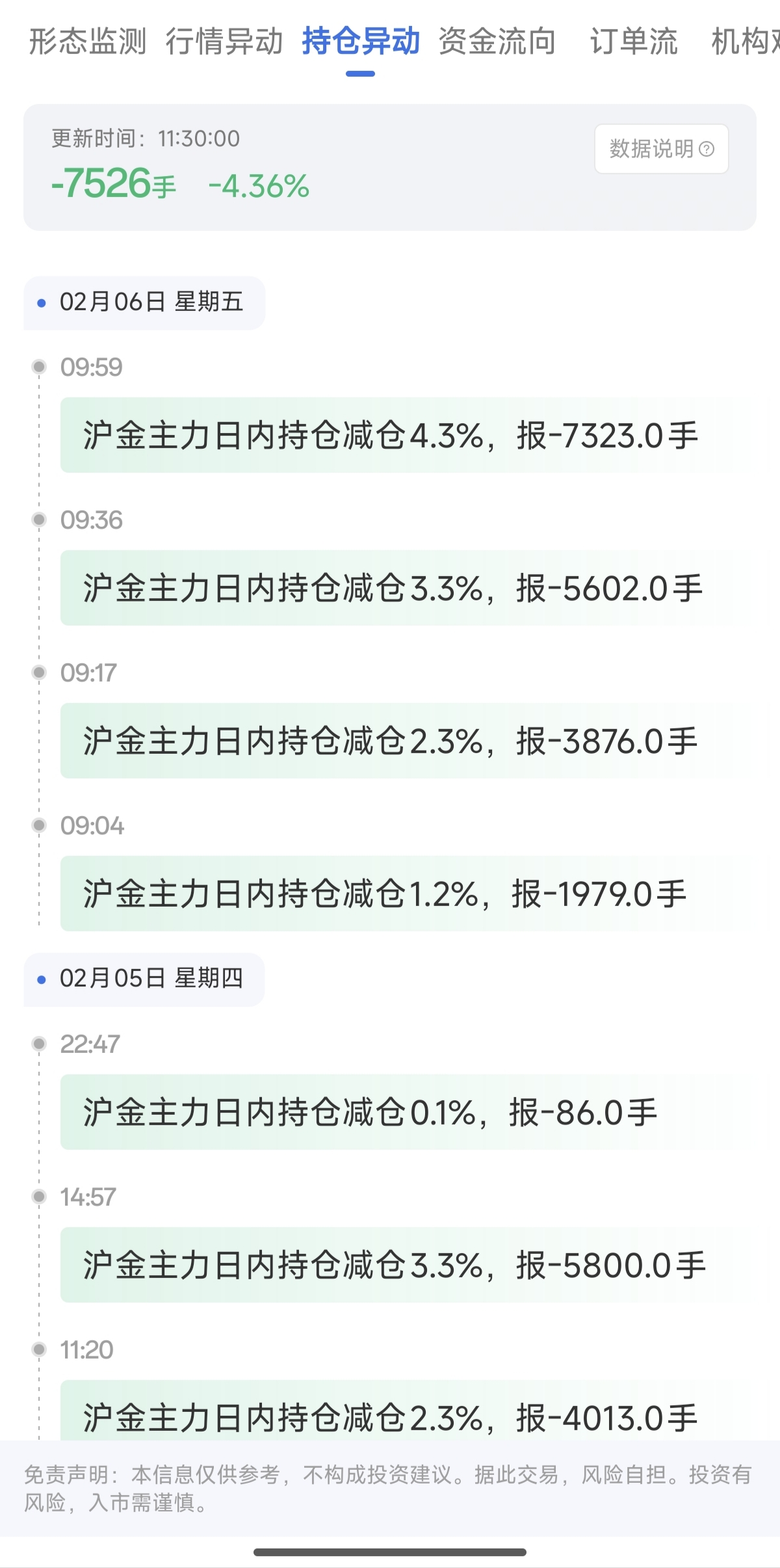Click the blue bullet before 02月06日 星期五

[42, 303]
